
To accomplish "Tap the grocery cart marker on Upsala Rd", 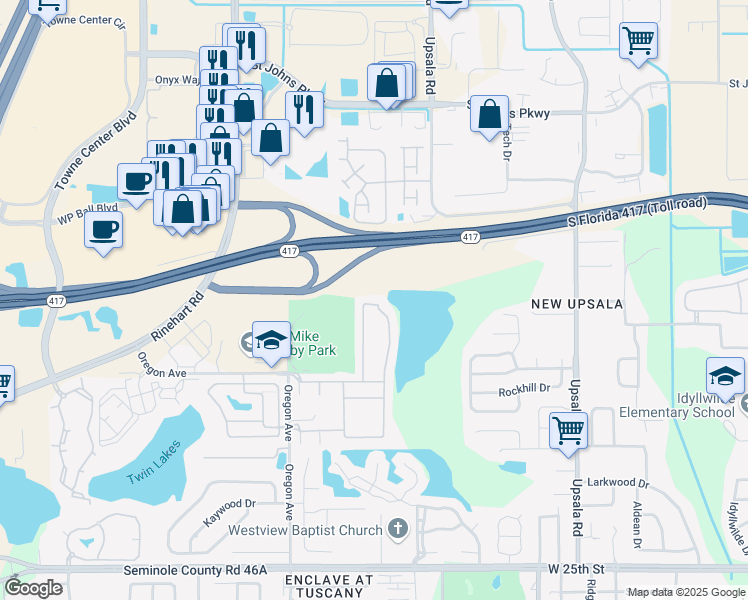I will click(568, 430).
